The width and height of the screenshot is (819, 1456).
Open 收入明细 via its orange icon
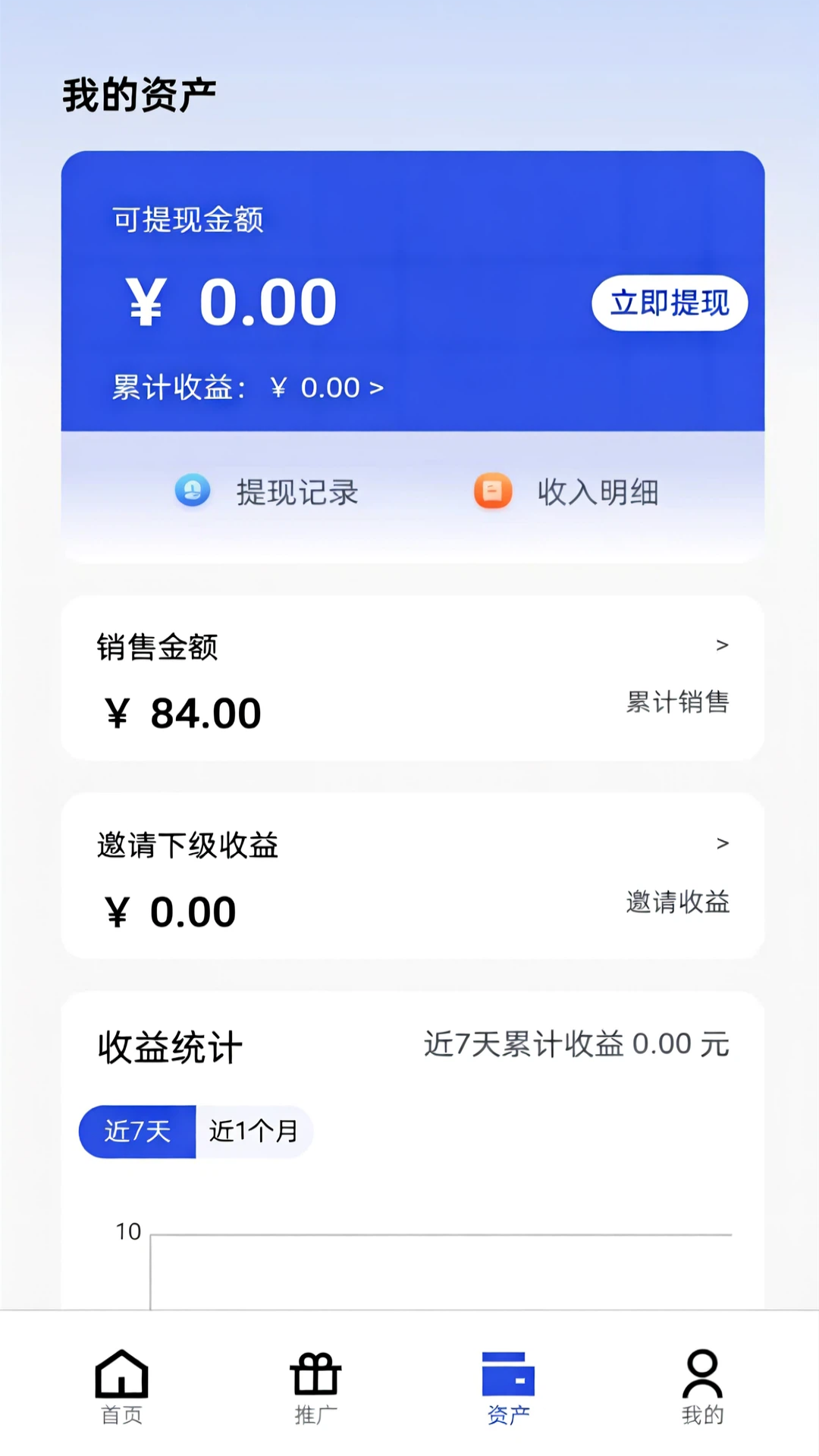tap(493, 491)
